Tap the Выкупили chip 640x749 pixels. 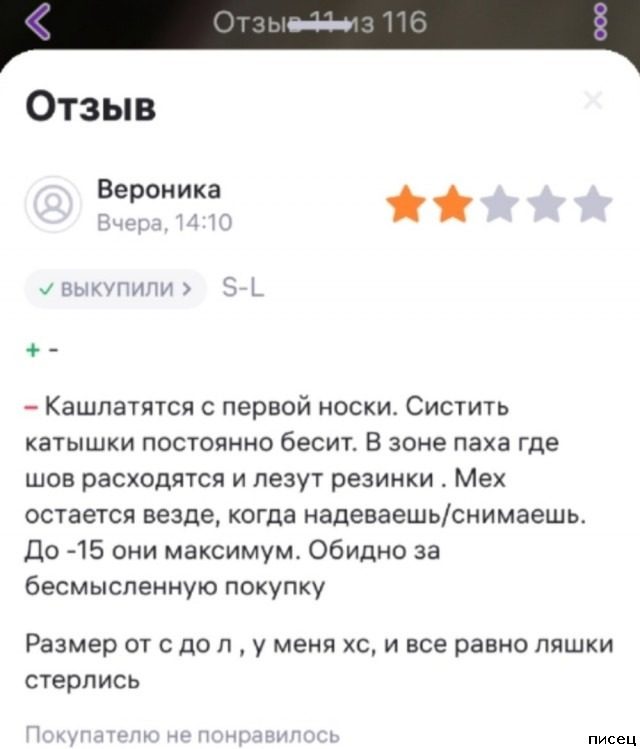coord(116,289)
